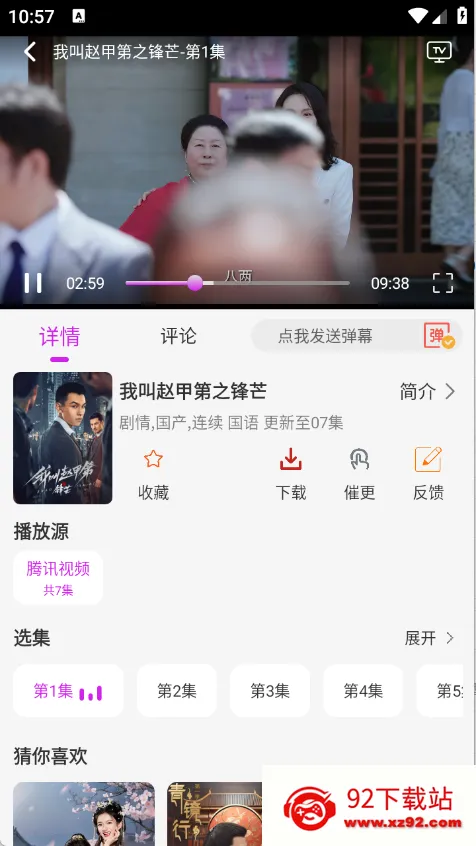The image size is (476, 846).
Task: Open the 简介 introduction
Action: 427,392
